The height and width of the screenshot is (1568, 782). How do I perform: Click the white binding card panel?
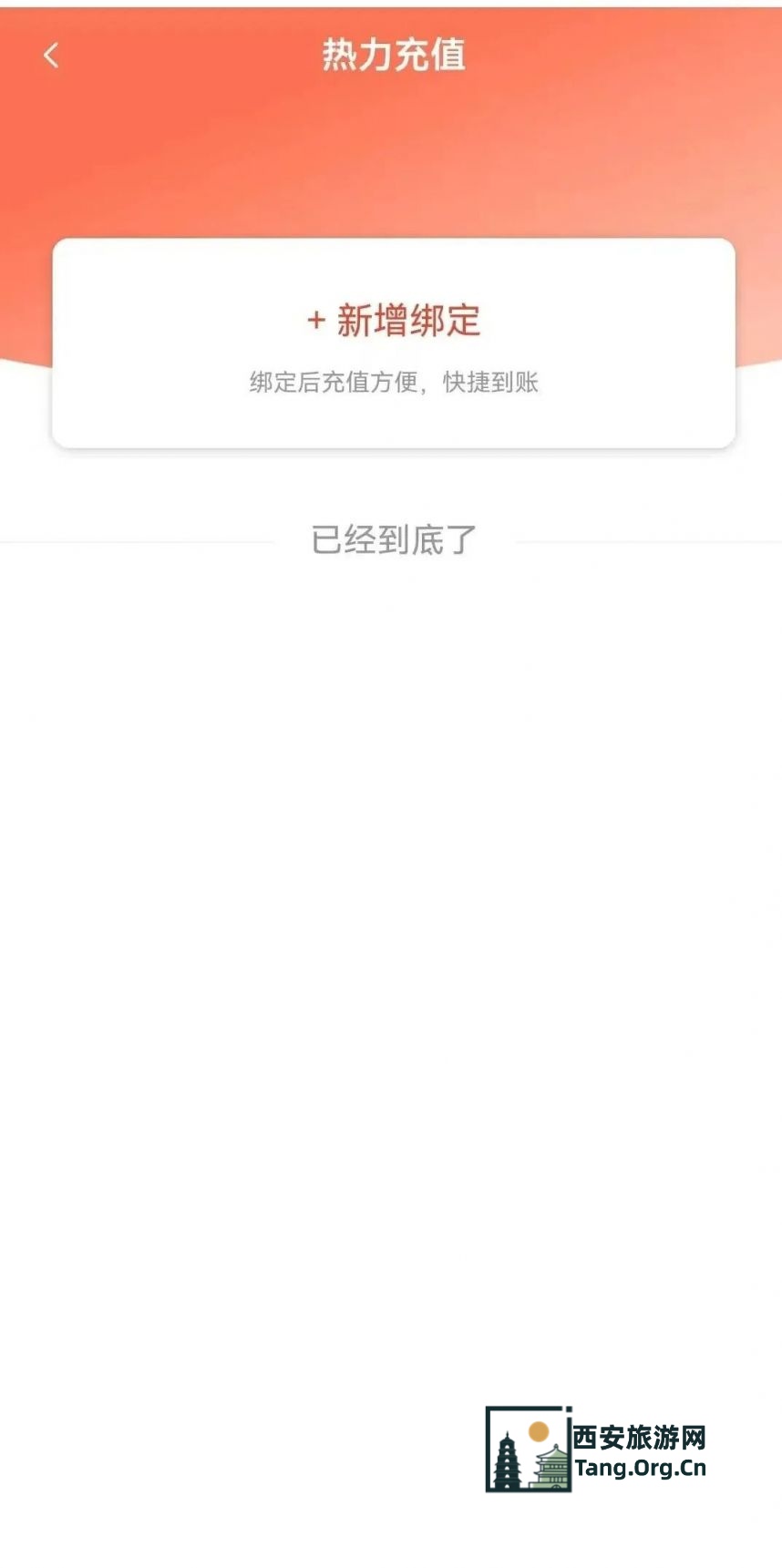pyautogui.click(x=391, y=343)
